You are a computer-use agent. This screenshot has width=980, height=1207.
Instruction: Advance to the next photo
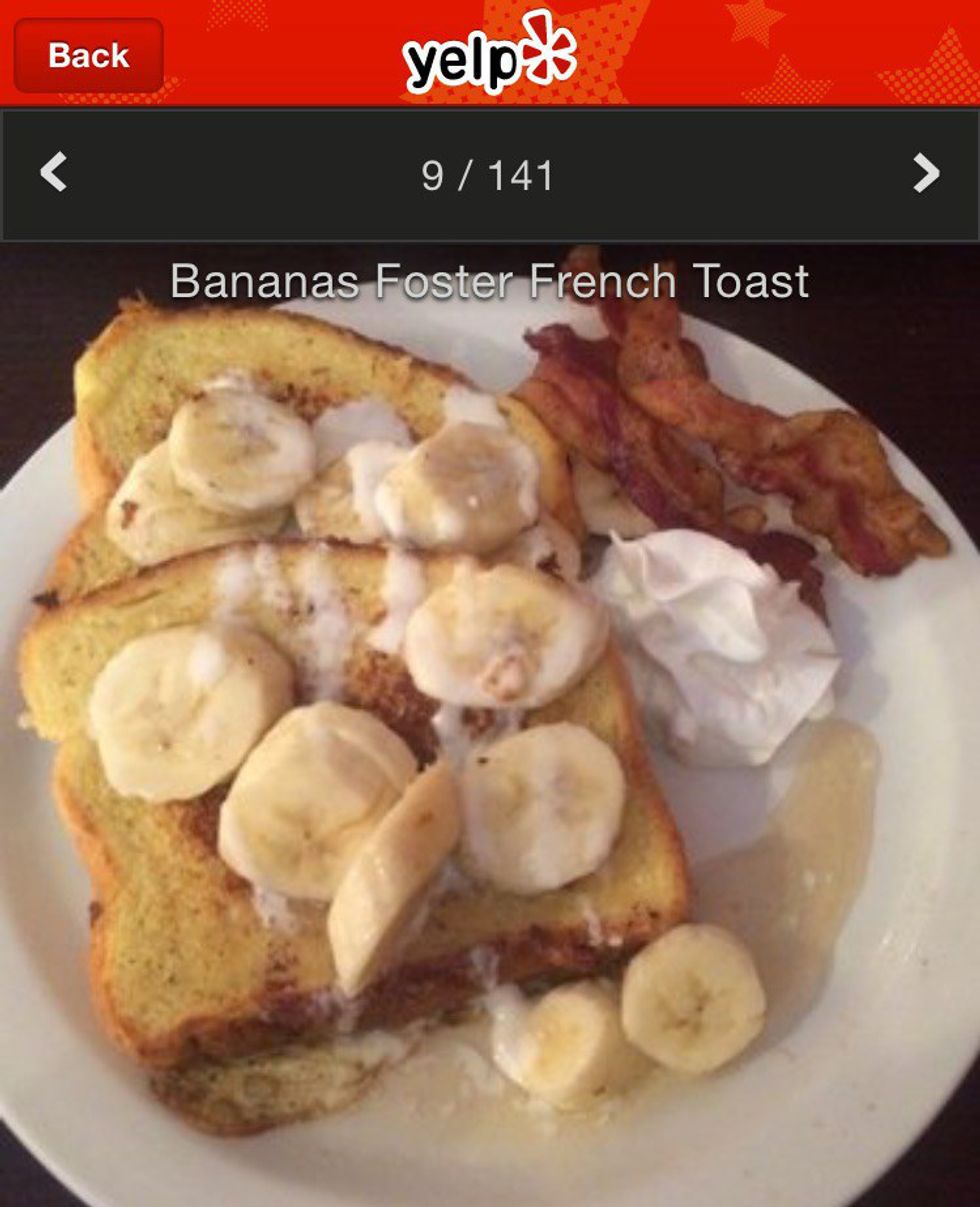(x=926, y=173)
